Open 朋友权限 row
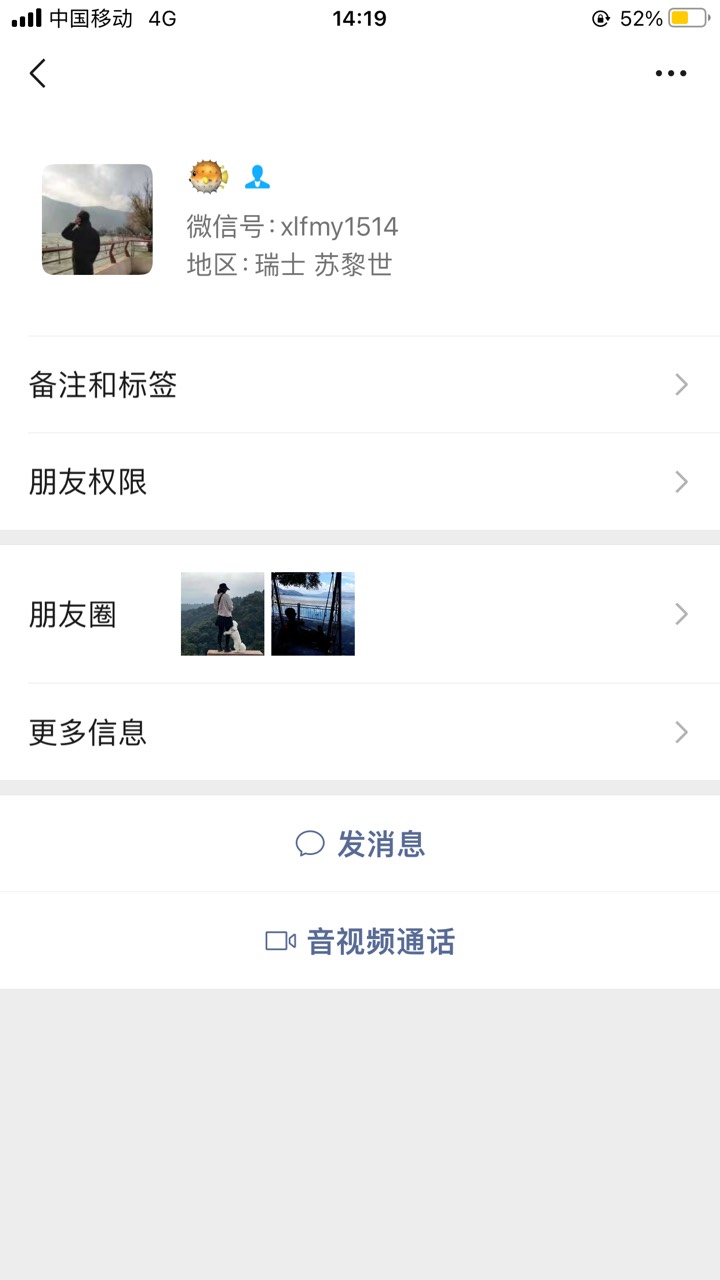The image size is (720, 1280). pos(360,482)
